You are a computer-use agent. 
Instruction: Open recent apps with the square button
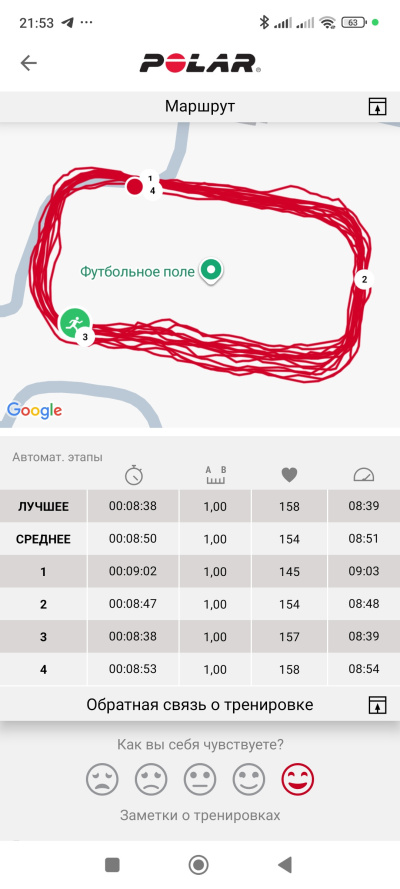pos(112,865)
